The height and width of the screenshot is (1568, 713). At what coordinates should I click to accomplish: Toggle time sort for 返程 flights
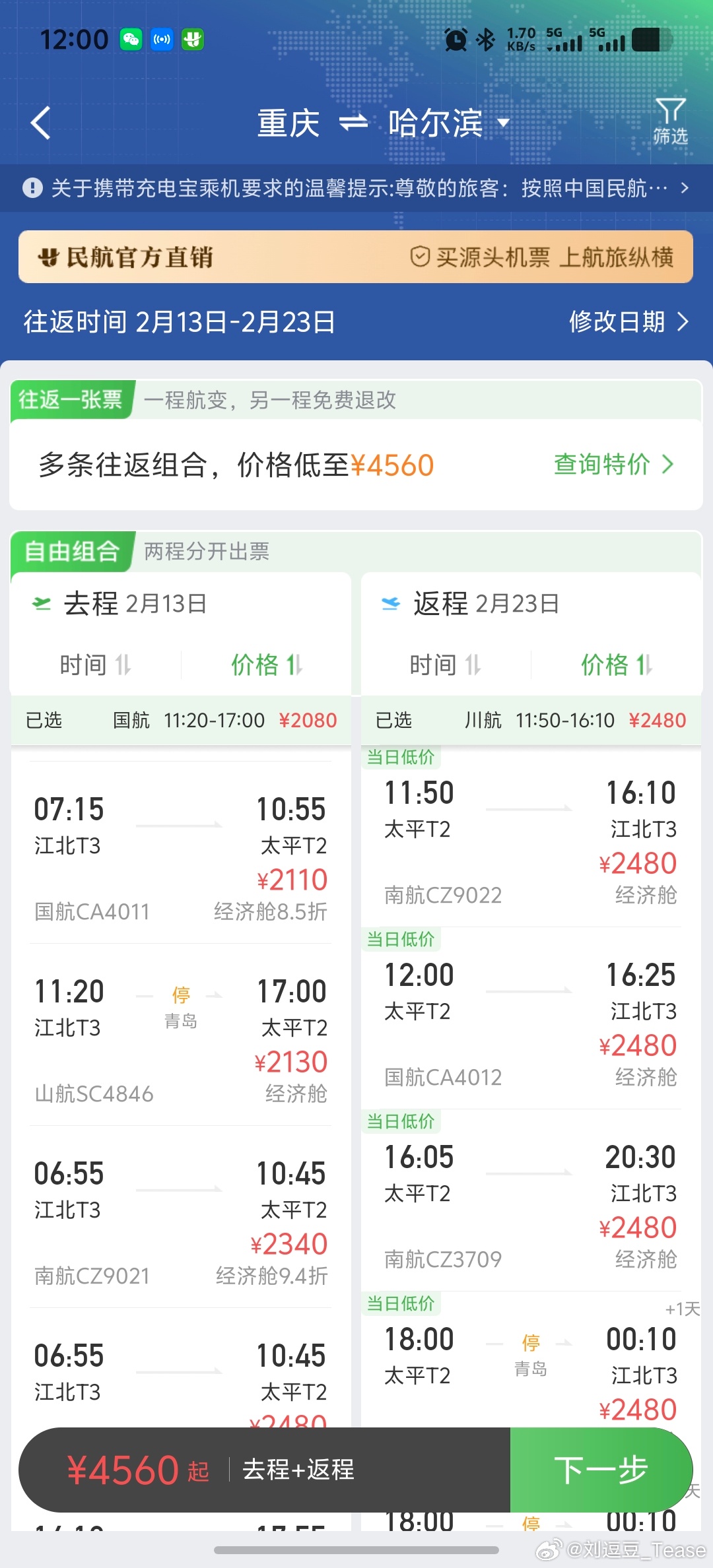pyautogui.click(x=443, y=665)
